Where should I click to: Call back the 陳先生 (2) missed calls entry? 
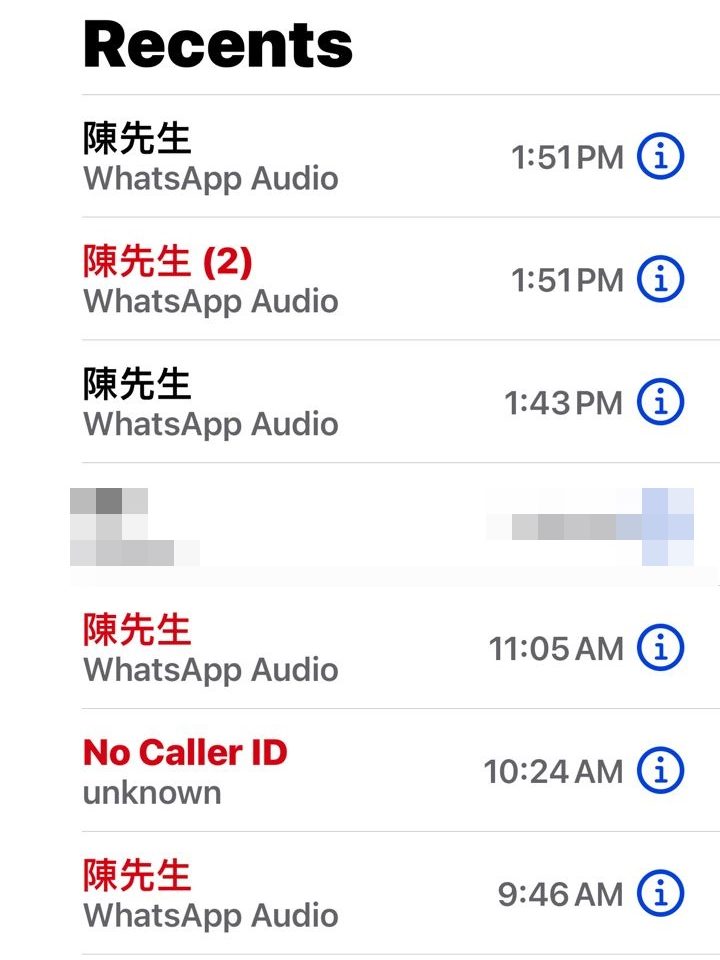tap(300, 280)
